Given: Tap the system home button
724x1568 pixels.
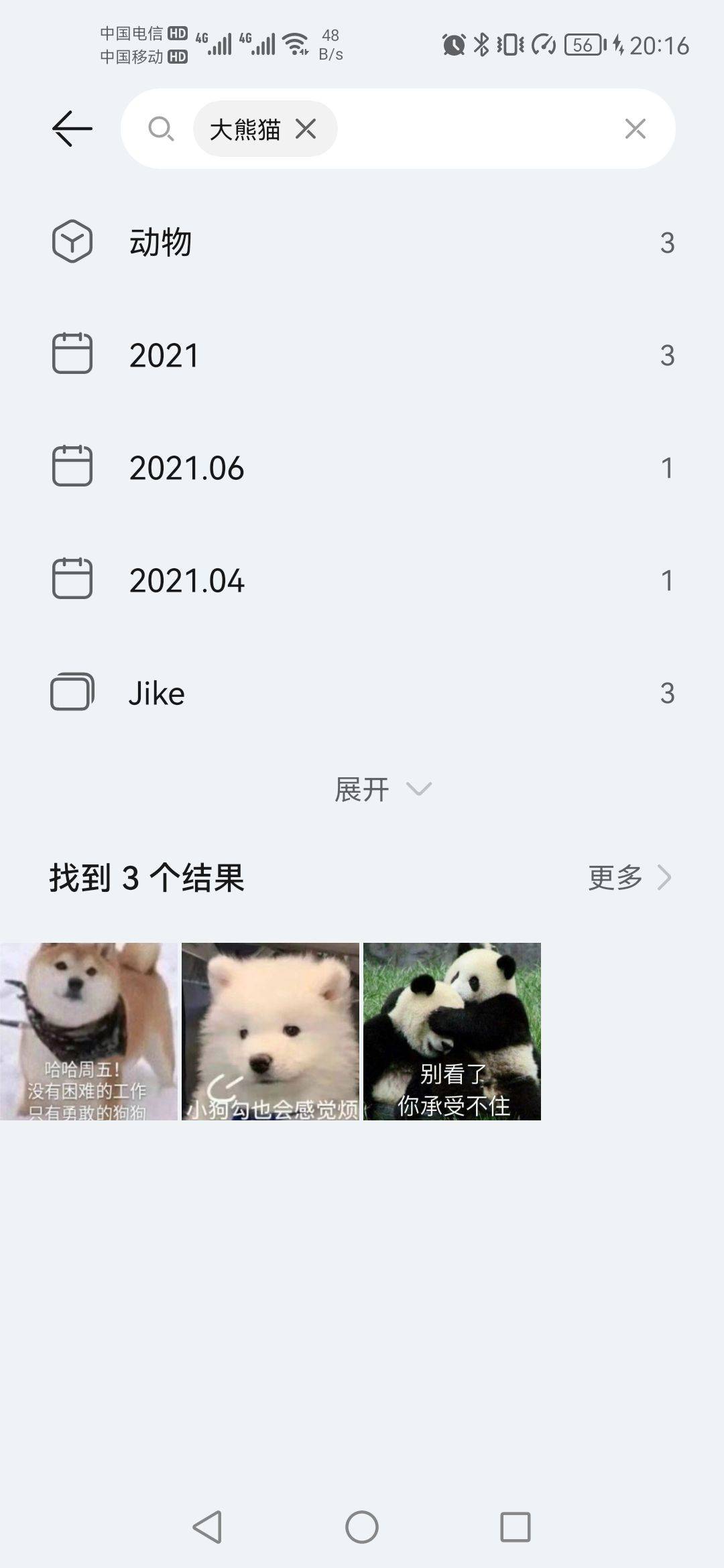Looking at the screenshot, I should pos(362,1527).
